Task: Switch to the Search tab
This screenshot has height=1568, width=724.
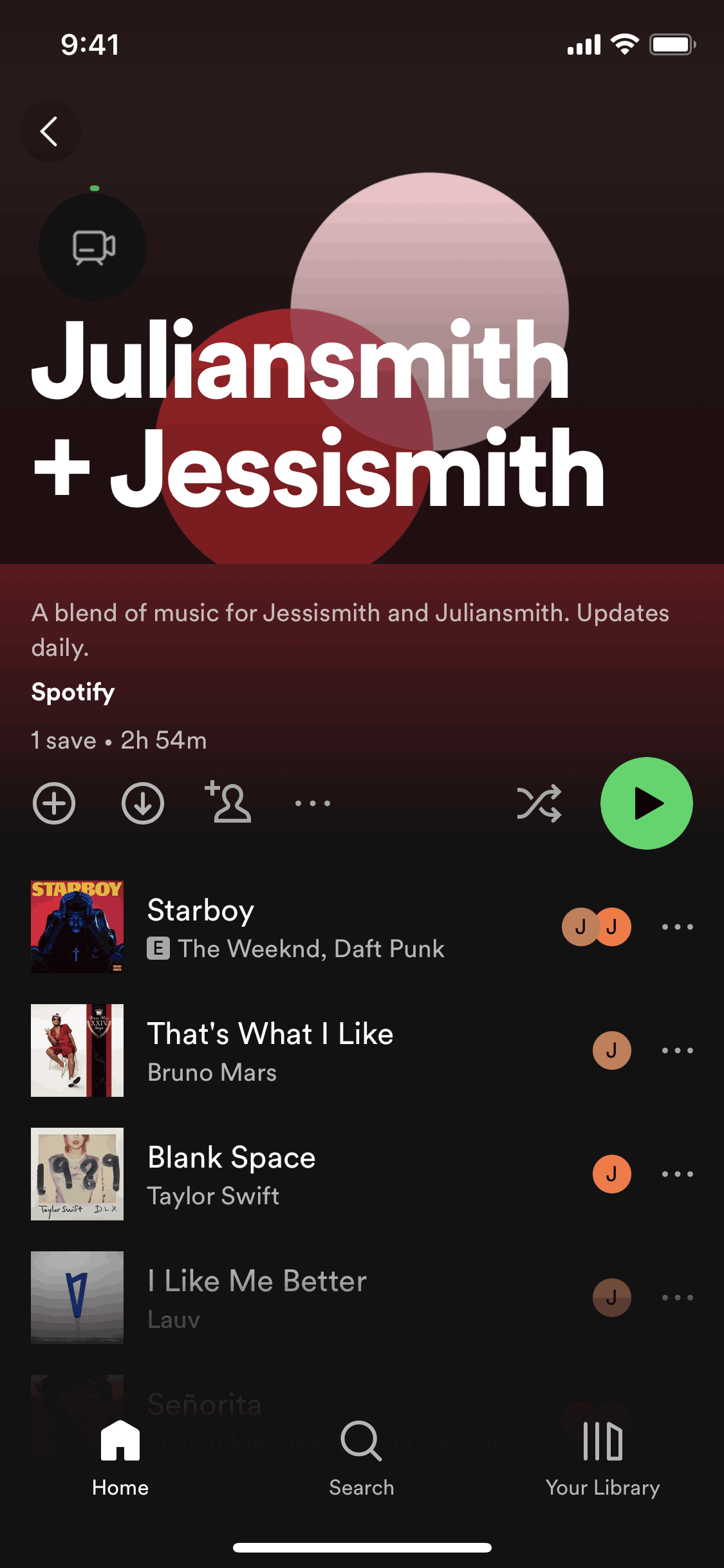Action: click(x=362, y=1459)
